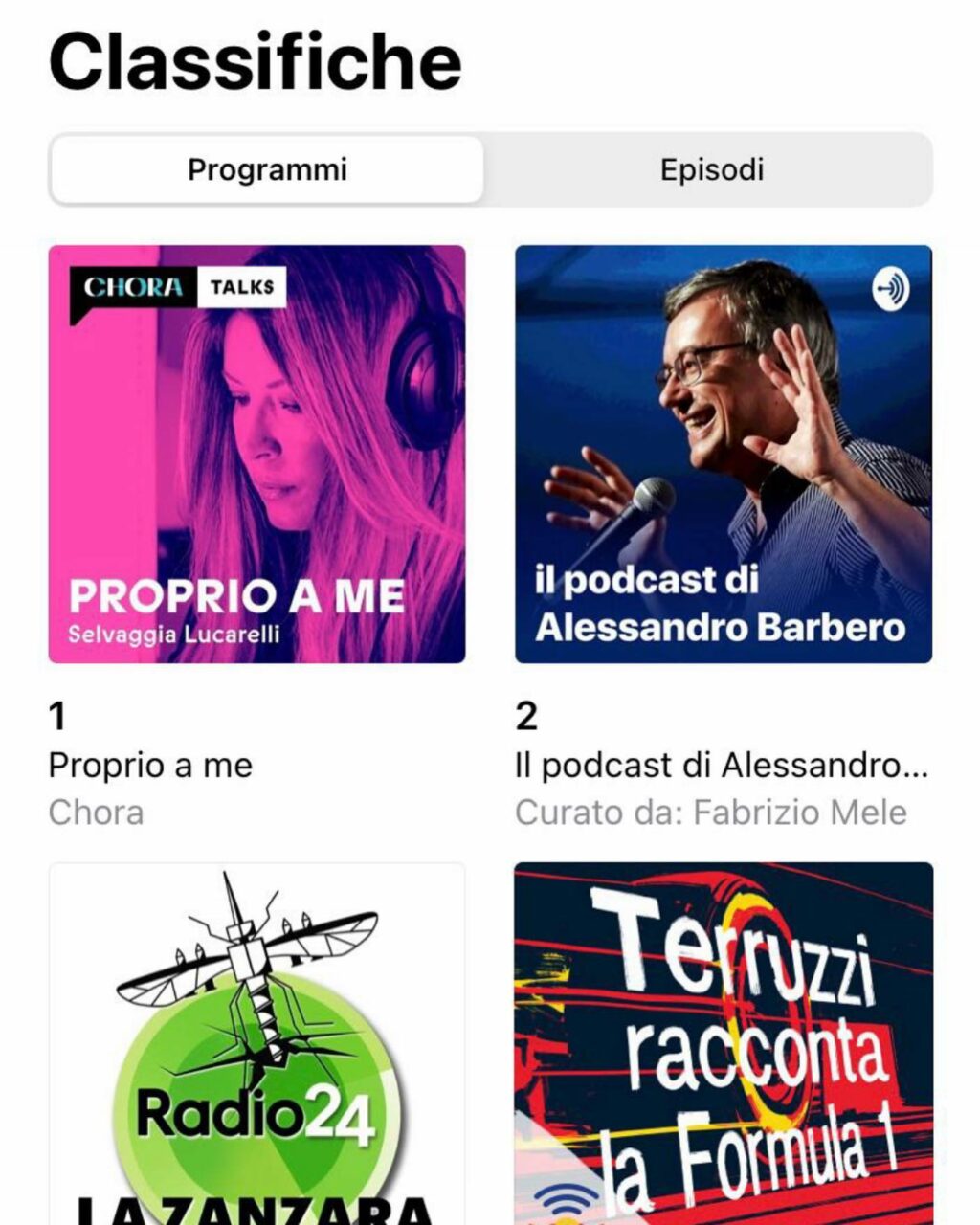Click the Classifiche page heading
This screenshot has width=980, height=1225.
pos(255,63)
